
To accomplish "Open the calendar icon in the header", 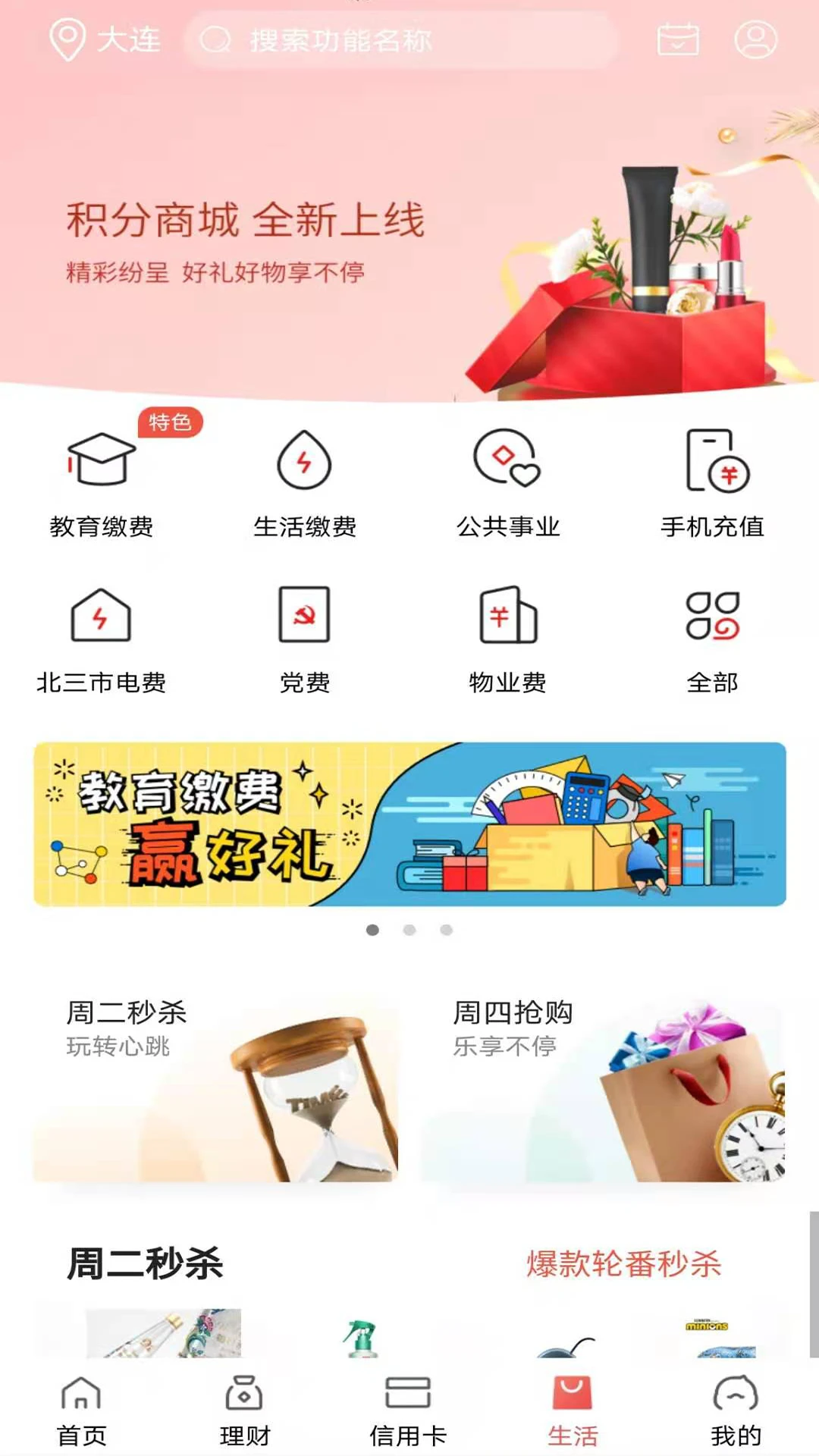I will (677, 41).
